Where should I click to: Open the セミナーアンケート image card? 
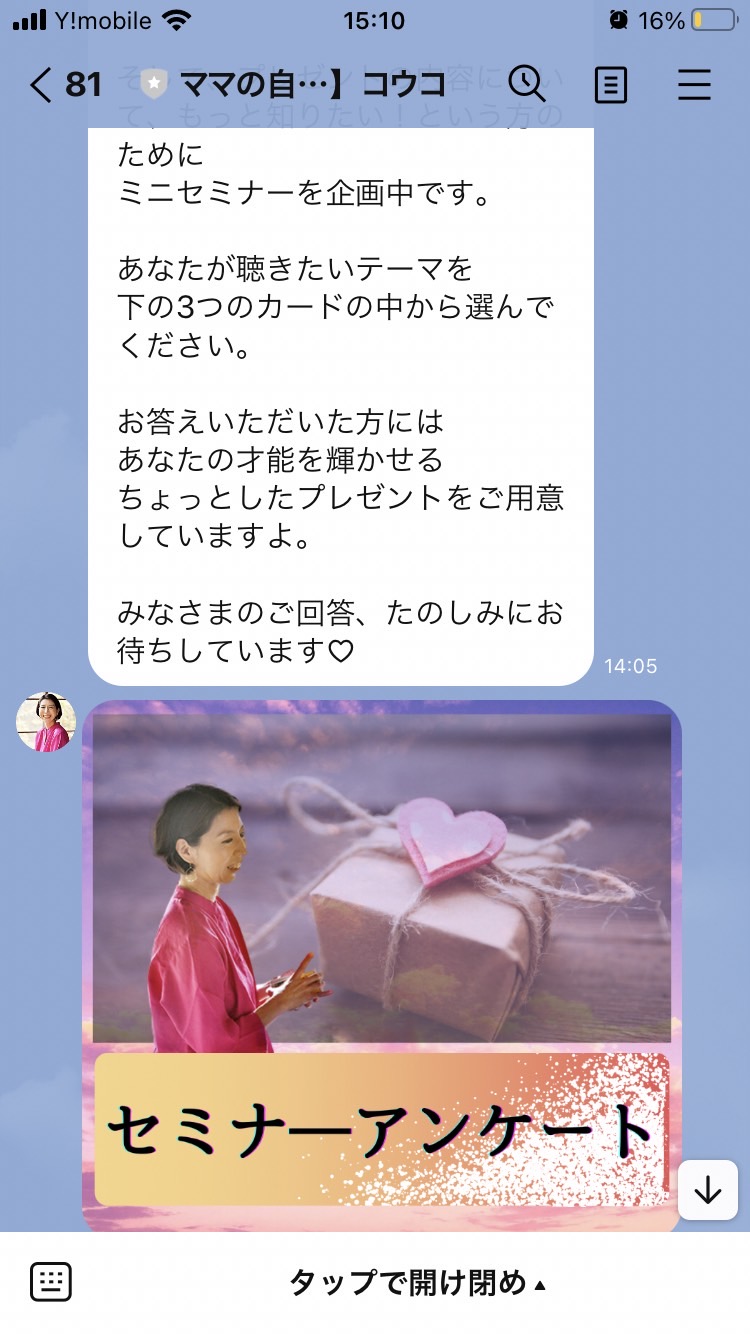pos(382,966)
